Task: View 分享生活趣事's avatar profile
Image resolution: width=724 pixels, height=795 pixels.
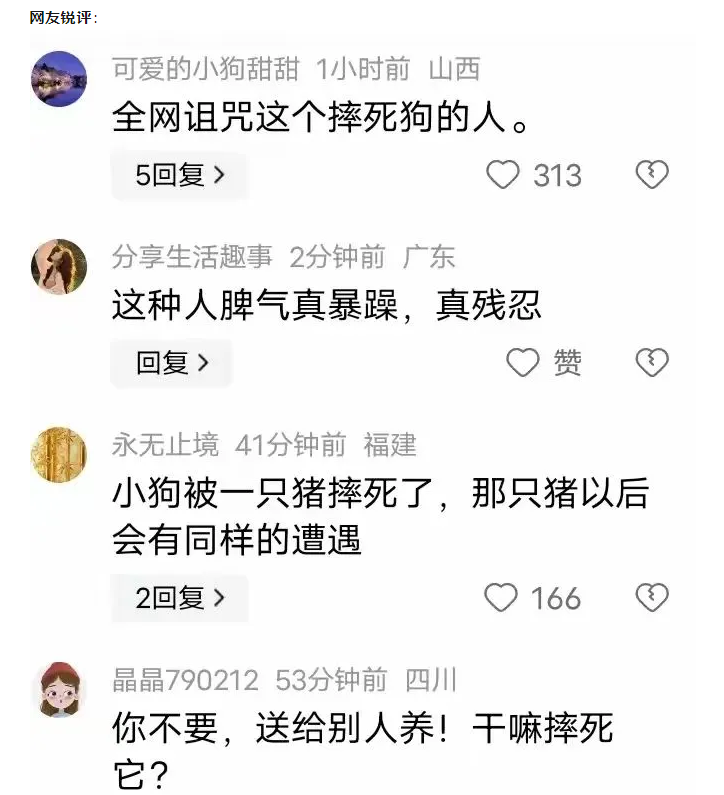Action: coord(59,267)
